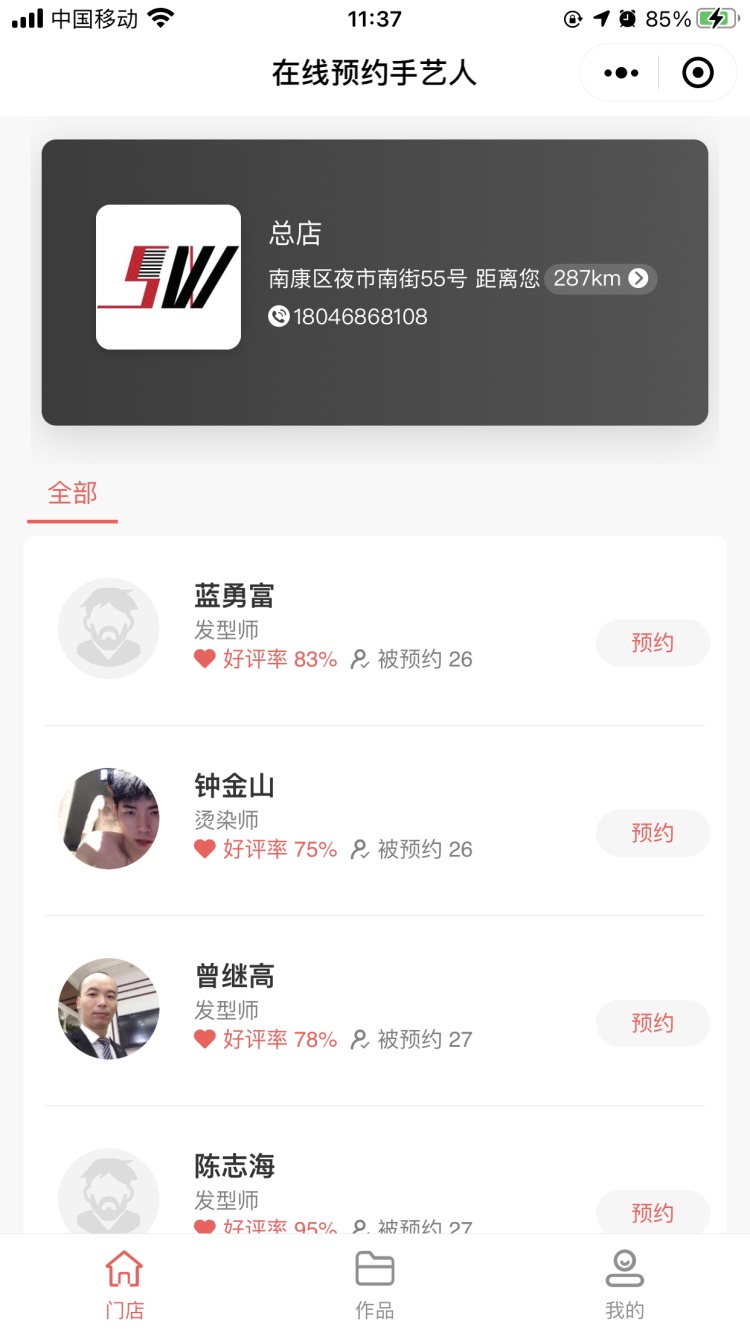View 钟金山's stylist details
This screenshot has height=1333, width=750.
coord(234,787)
